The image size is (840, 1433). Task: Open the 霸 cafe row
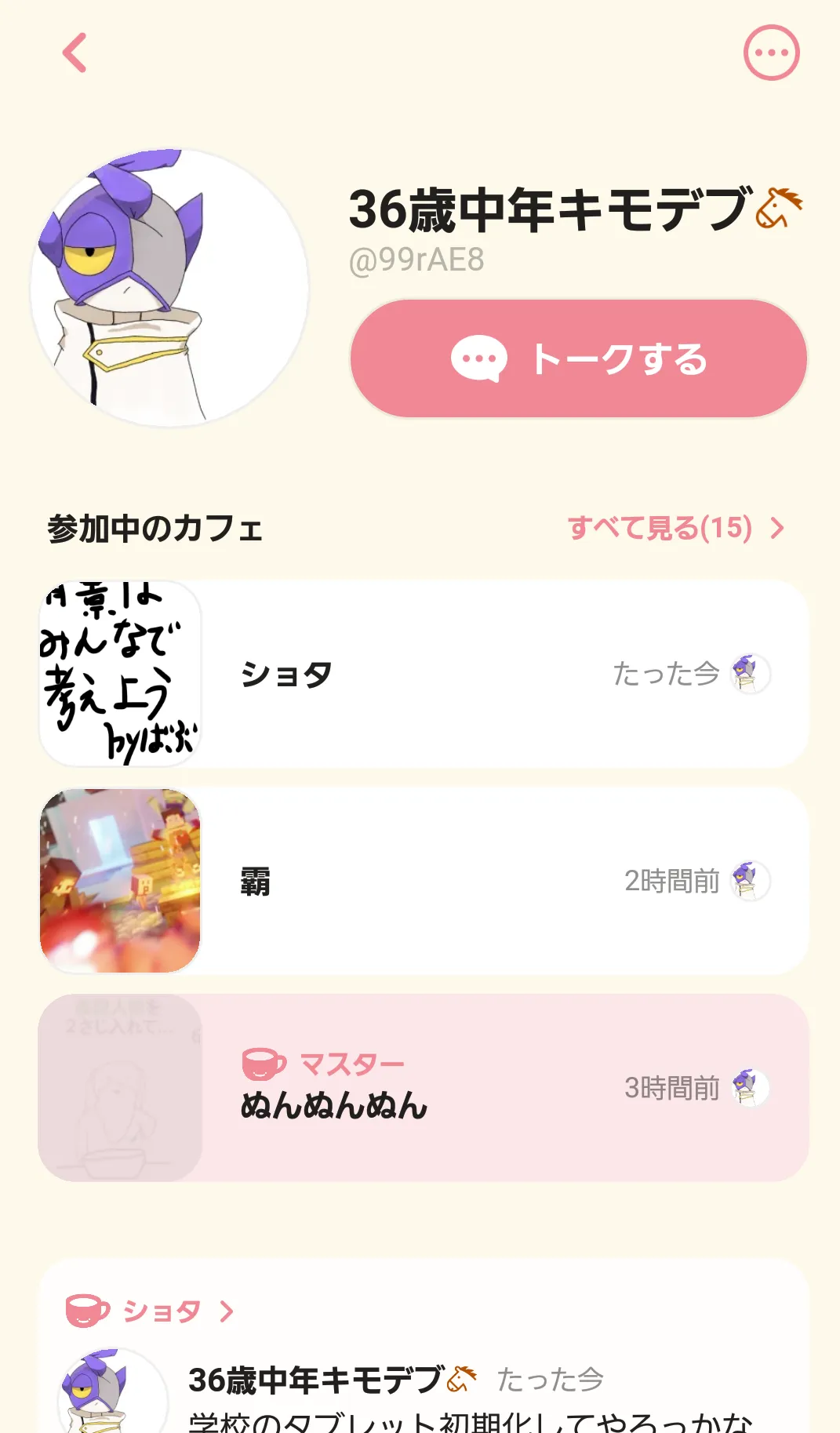point(424,881)
